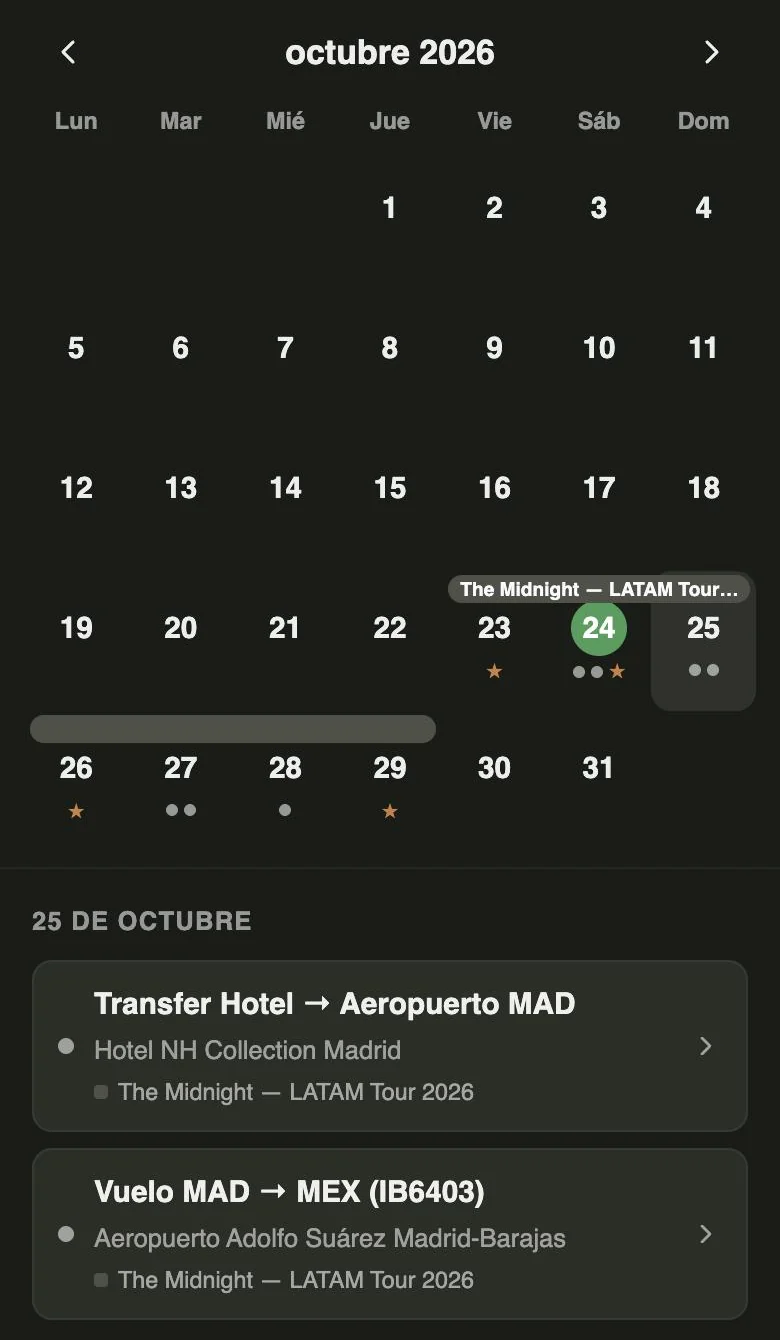Screen dimensions: 780x1340
Task: Open the Vuelo MAD → MEX (IB6403) card
Action: [x=390, y=1234]
